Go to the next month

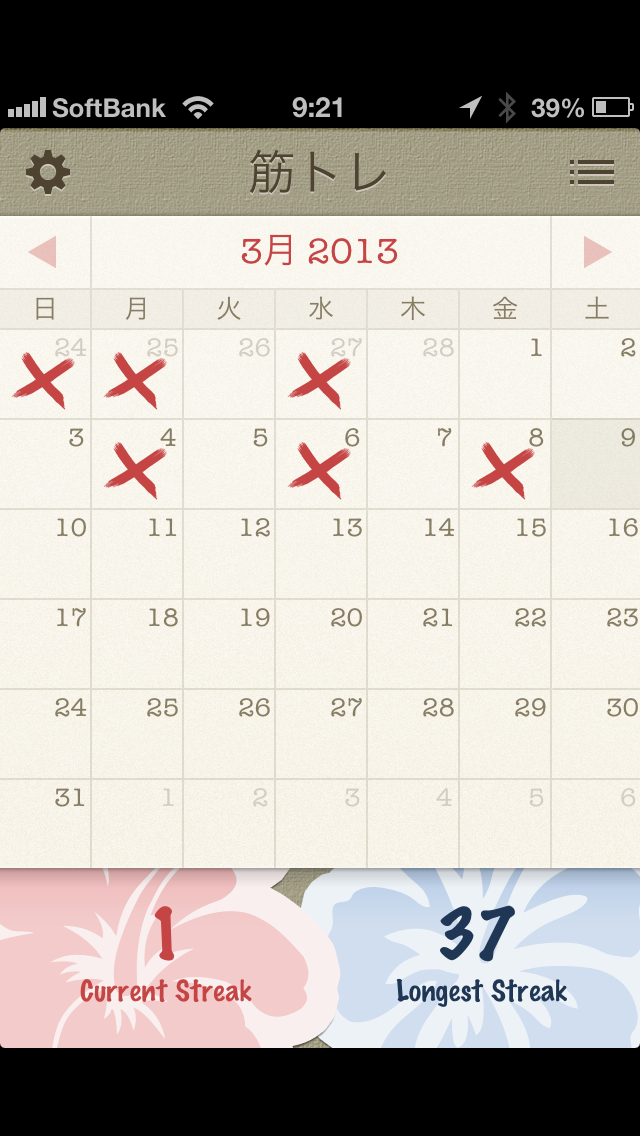pyautogui.click(x=597, y=252)
